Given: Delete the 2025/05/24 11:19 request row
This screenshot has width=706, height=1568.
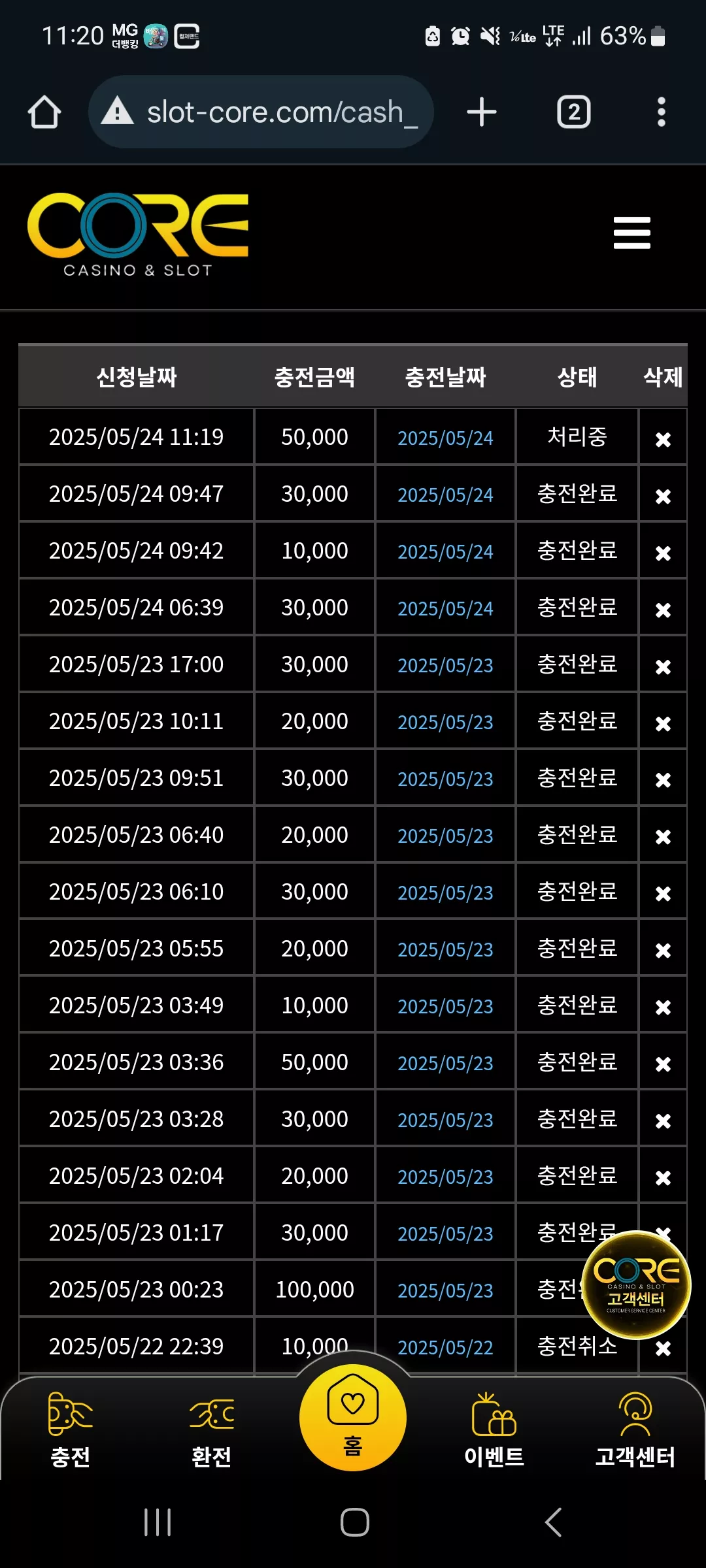Looking at the screenshot, I should [663, 439].
